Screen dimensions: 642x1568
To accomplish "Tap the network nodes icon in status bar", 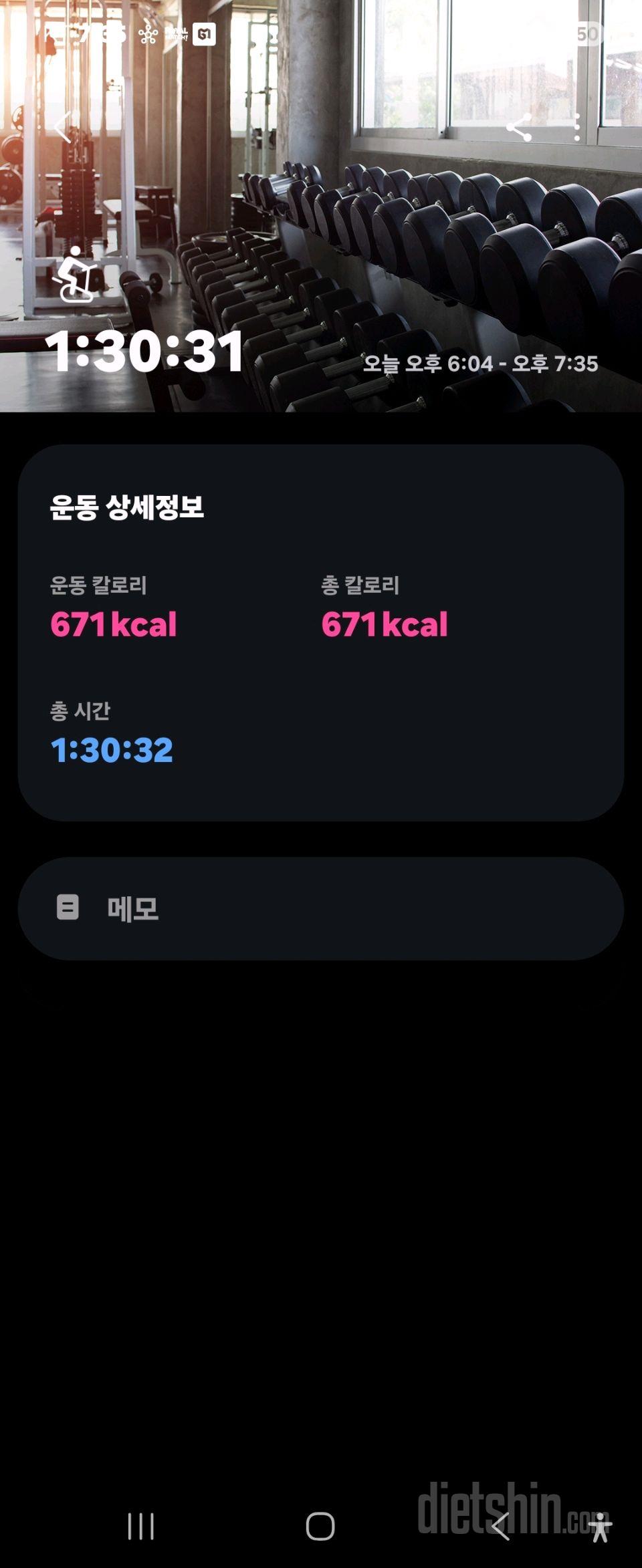I will click(x=148, y=35).
